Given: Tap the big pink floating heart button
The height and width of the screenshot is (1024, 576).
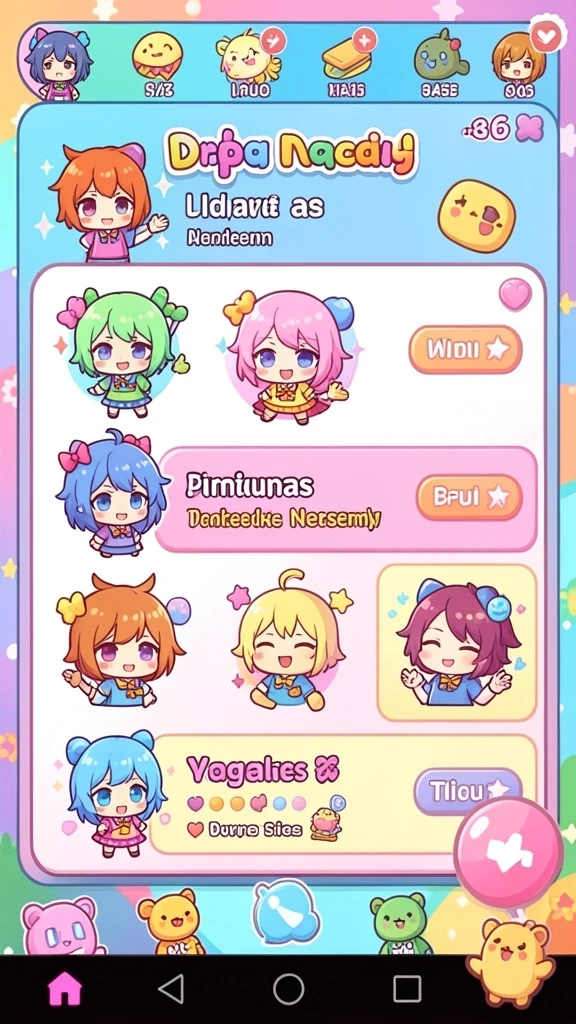Looking at the screenshot, I should tap(509, 852).
